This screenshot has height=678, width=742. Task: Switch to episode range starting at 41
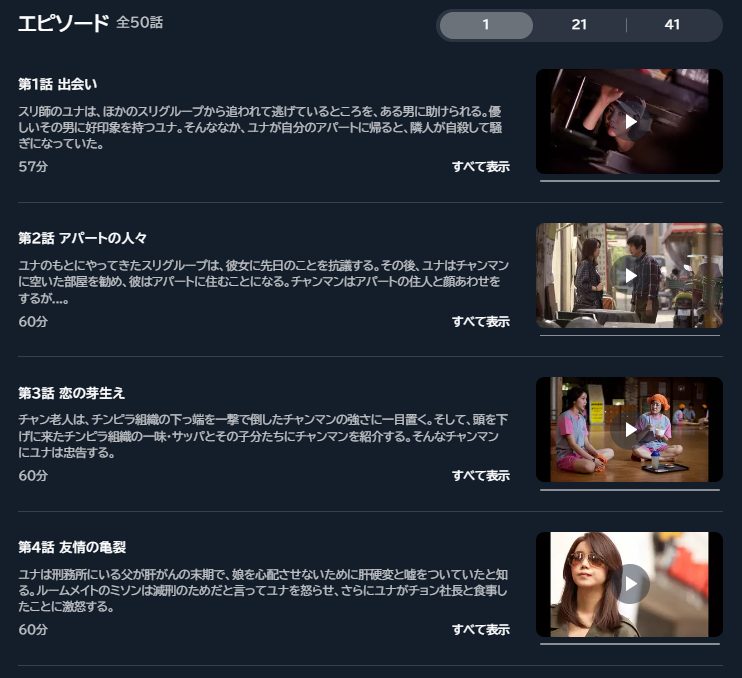point(672,25)
